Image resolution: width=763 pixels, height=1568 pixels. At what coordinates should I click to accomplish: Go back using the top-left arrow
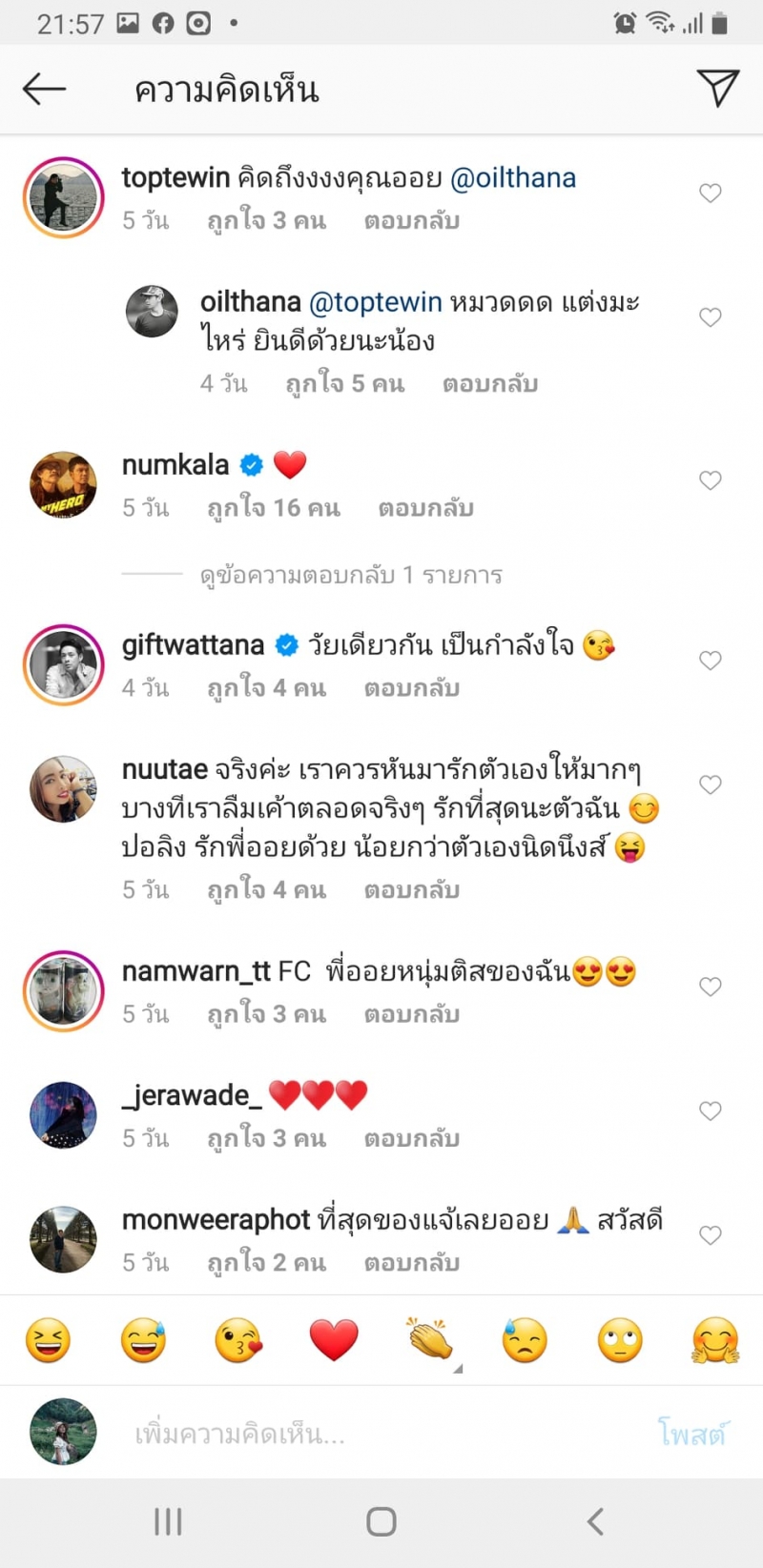(44, 90)
